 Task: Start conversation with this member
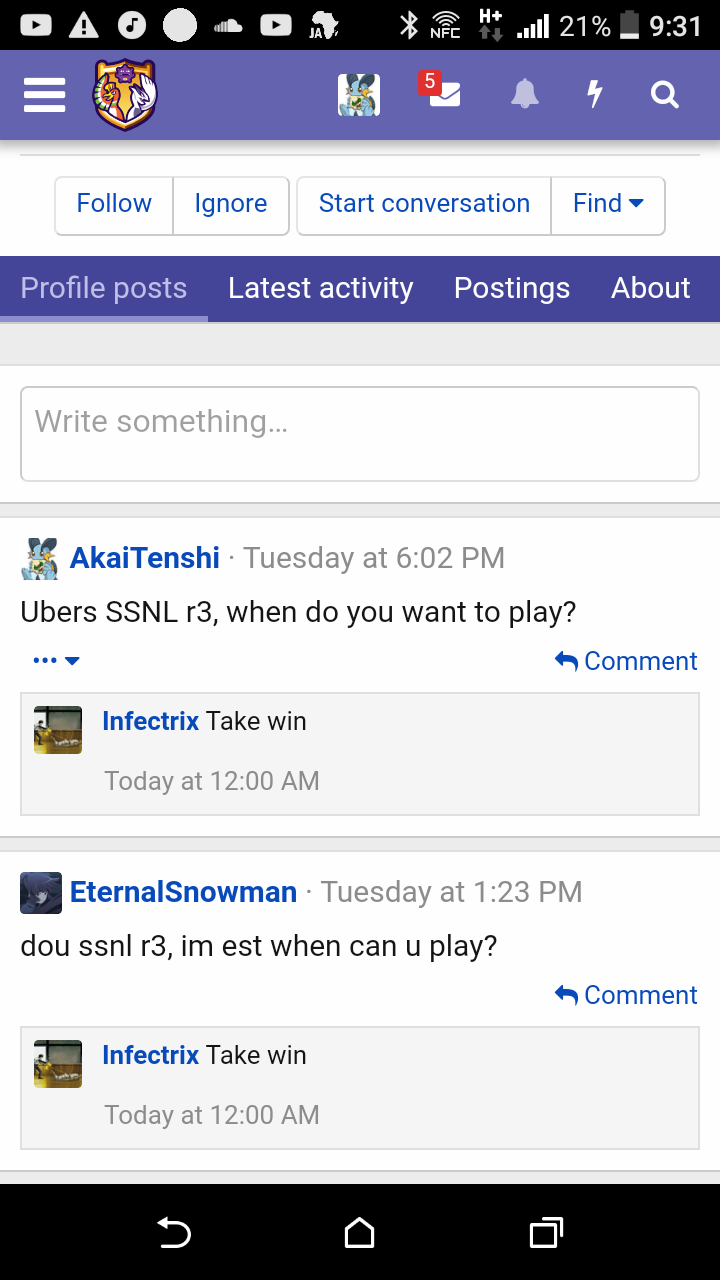pyautogui.click(x=424, y=204)
